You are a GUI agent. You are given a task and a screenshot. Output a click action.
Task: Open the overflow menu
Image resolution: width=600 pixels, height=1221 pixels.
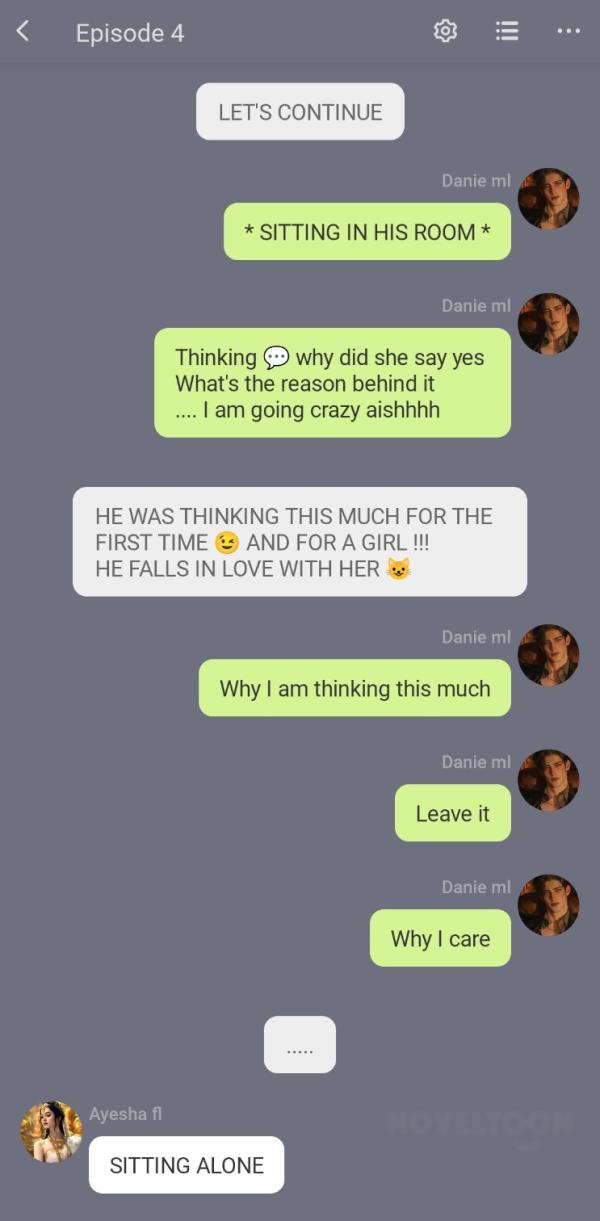coord(568,32)
